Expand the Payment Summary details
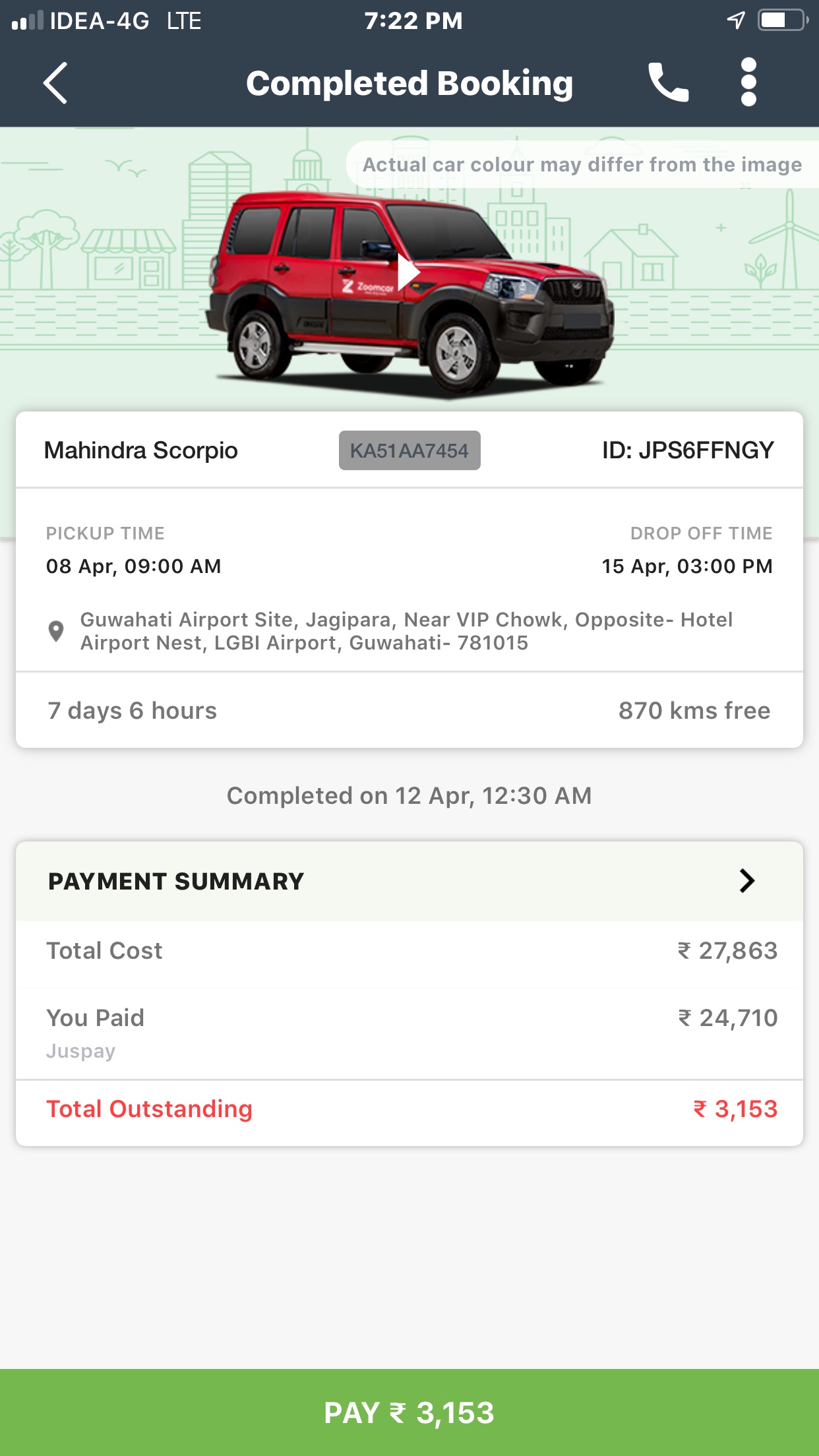 click(x=746, y=881)
